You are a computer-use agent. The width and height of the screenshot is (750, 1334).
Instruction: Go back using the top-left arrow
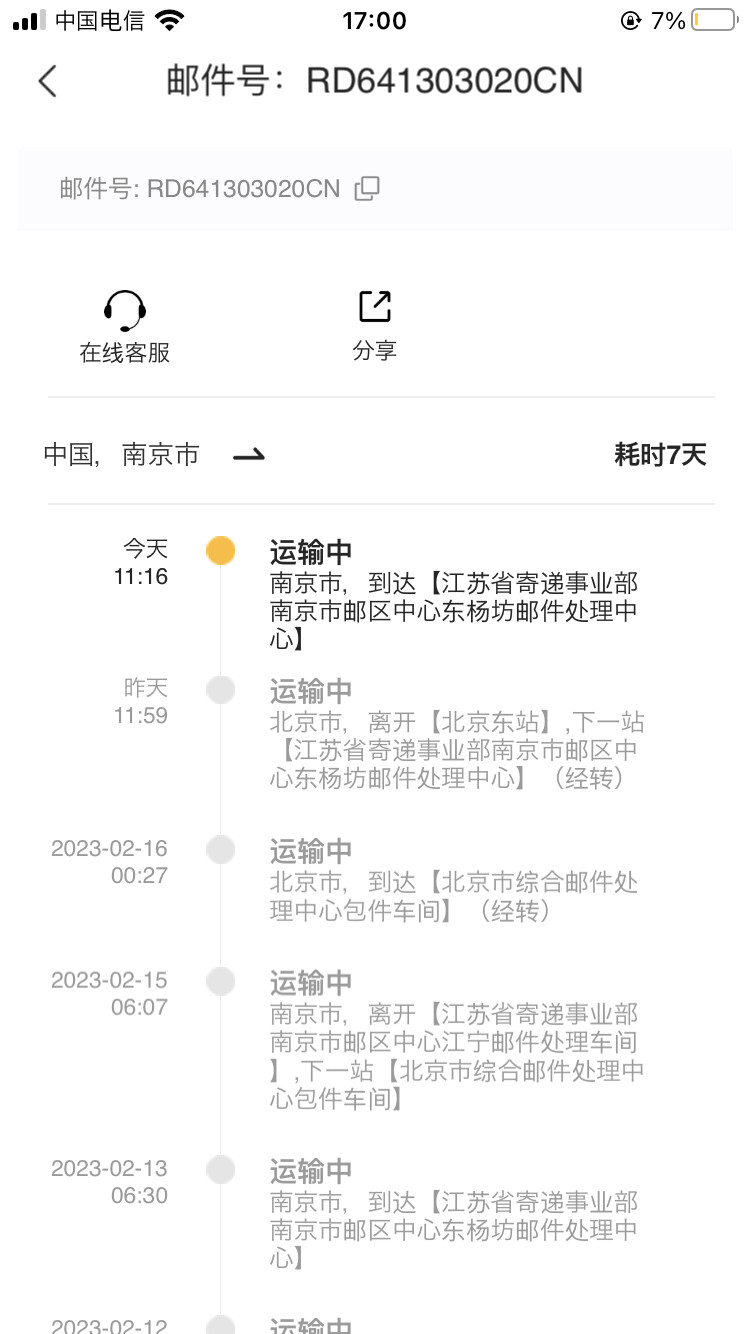click(47, 81)
